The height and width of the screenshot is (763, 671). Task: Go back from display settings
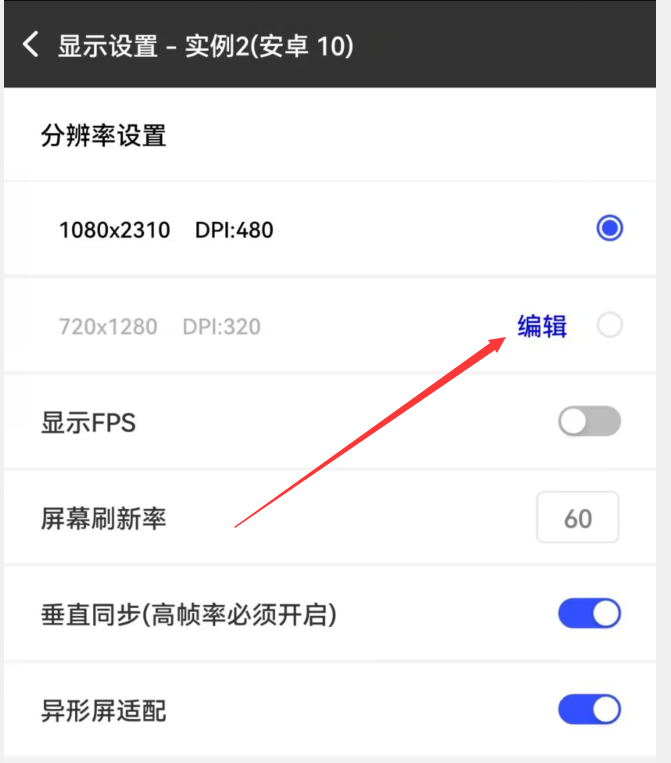click(x=31, y=45)
